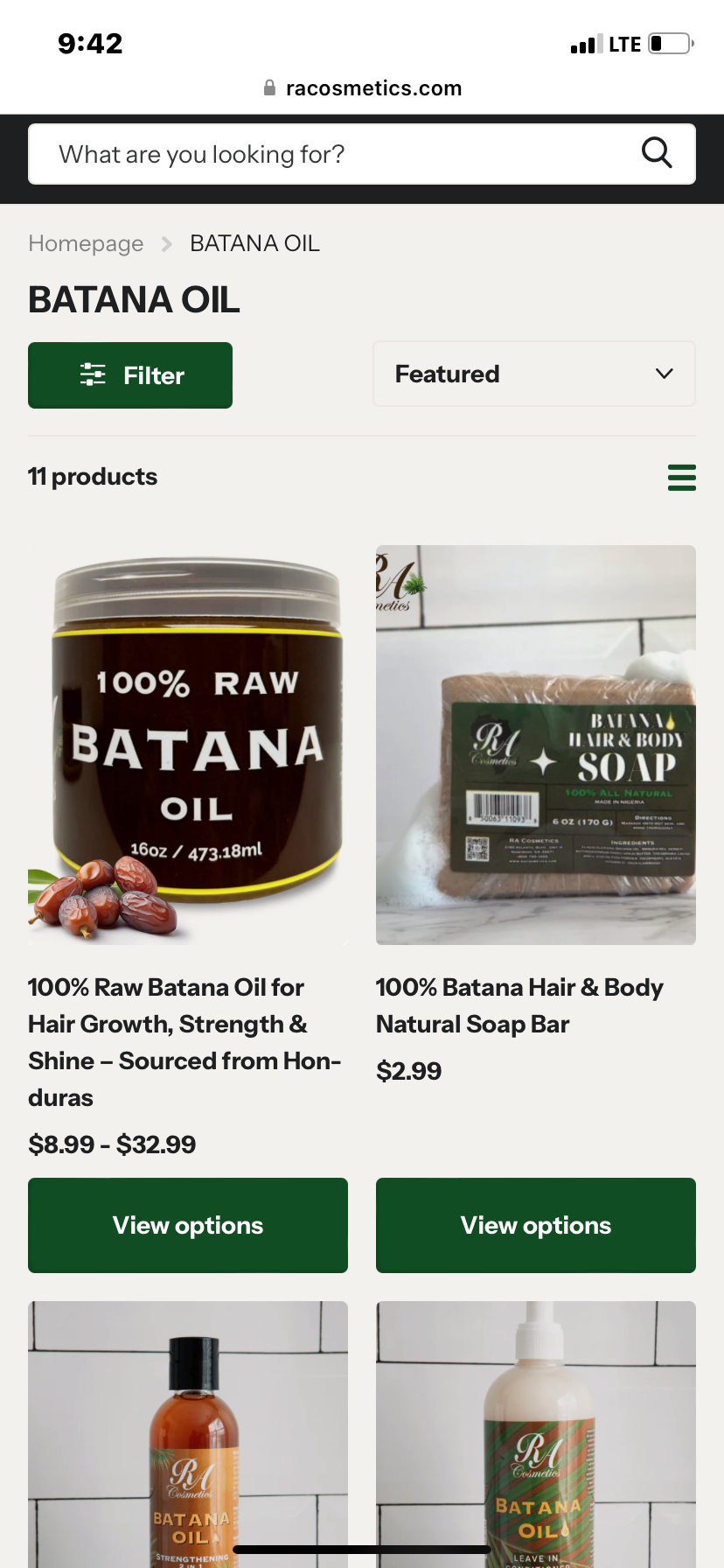Viewport: 724px width, 1568px height.
Task: Expand the Featured sort dropdown
Action: click(534, 374)
